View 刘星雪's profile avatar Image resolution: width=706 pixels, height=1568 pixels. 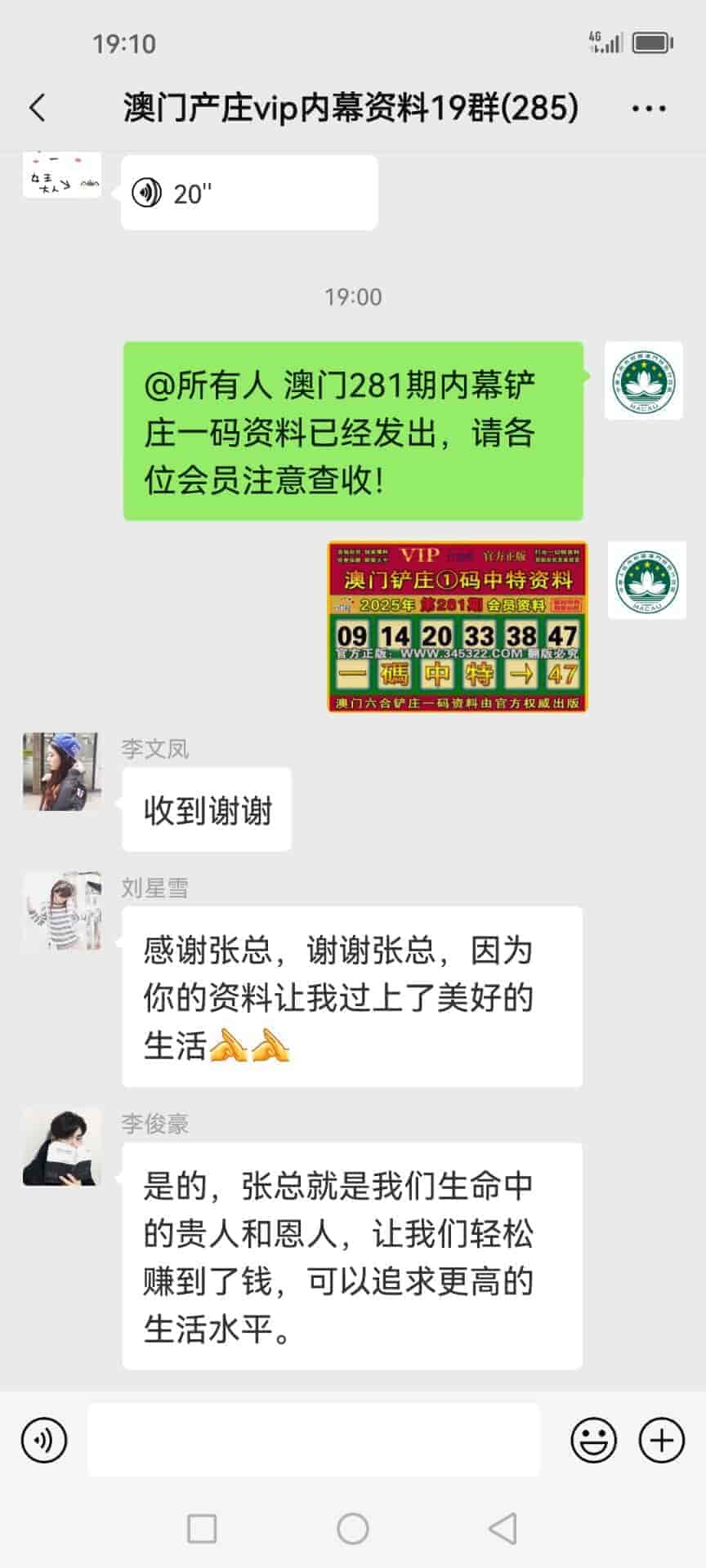62,911
